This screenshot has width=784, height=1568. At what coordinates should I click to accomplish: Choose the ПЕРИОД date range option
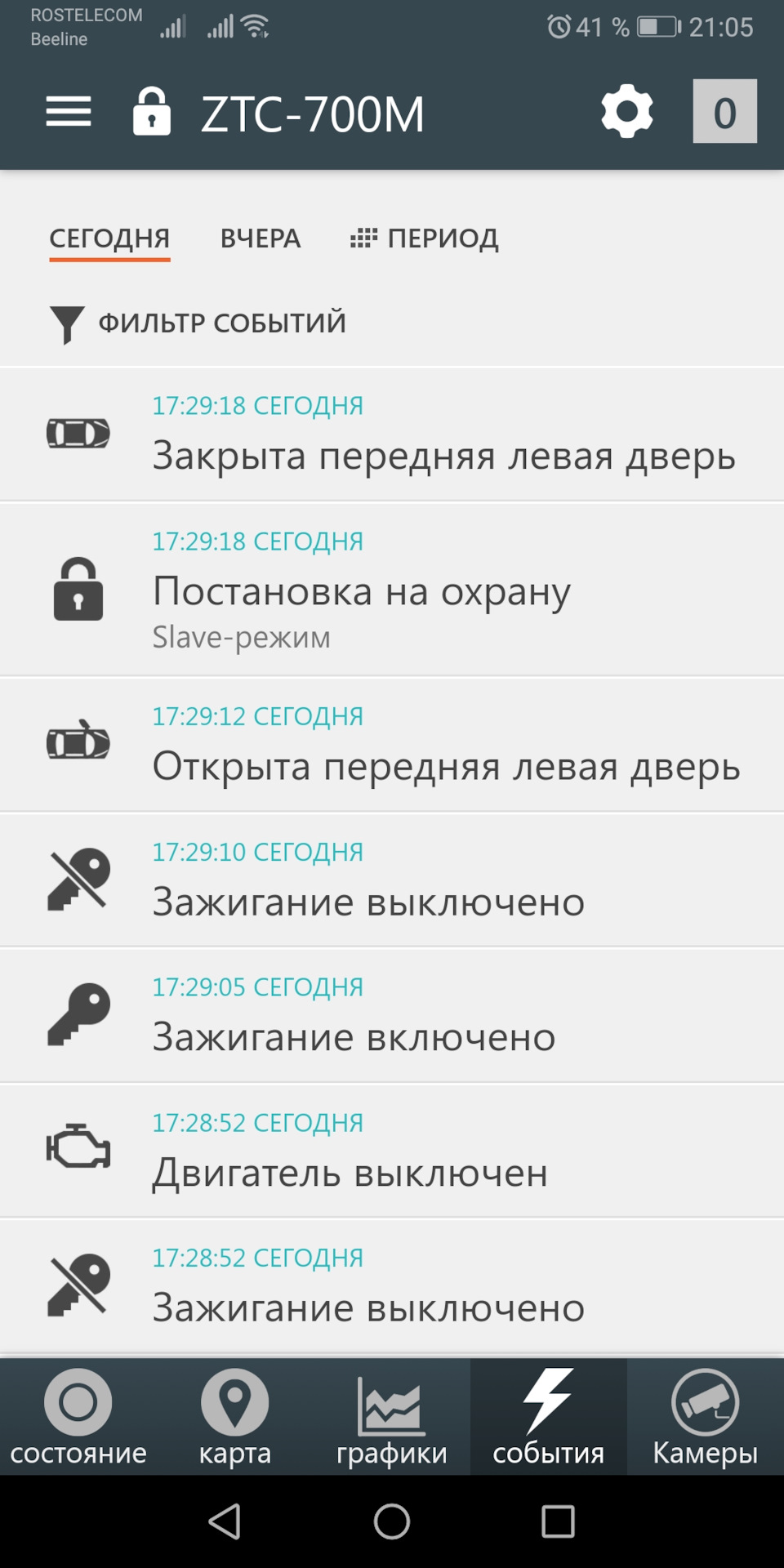point(425,238)
